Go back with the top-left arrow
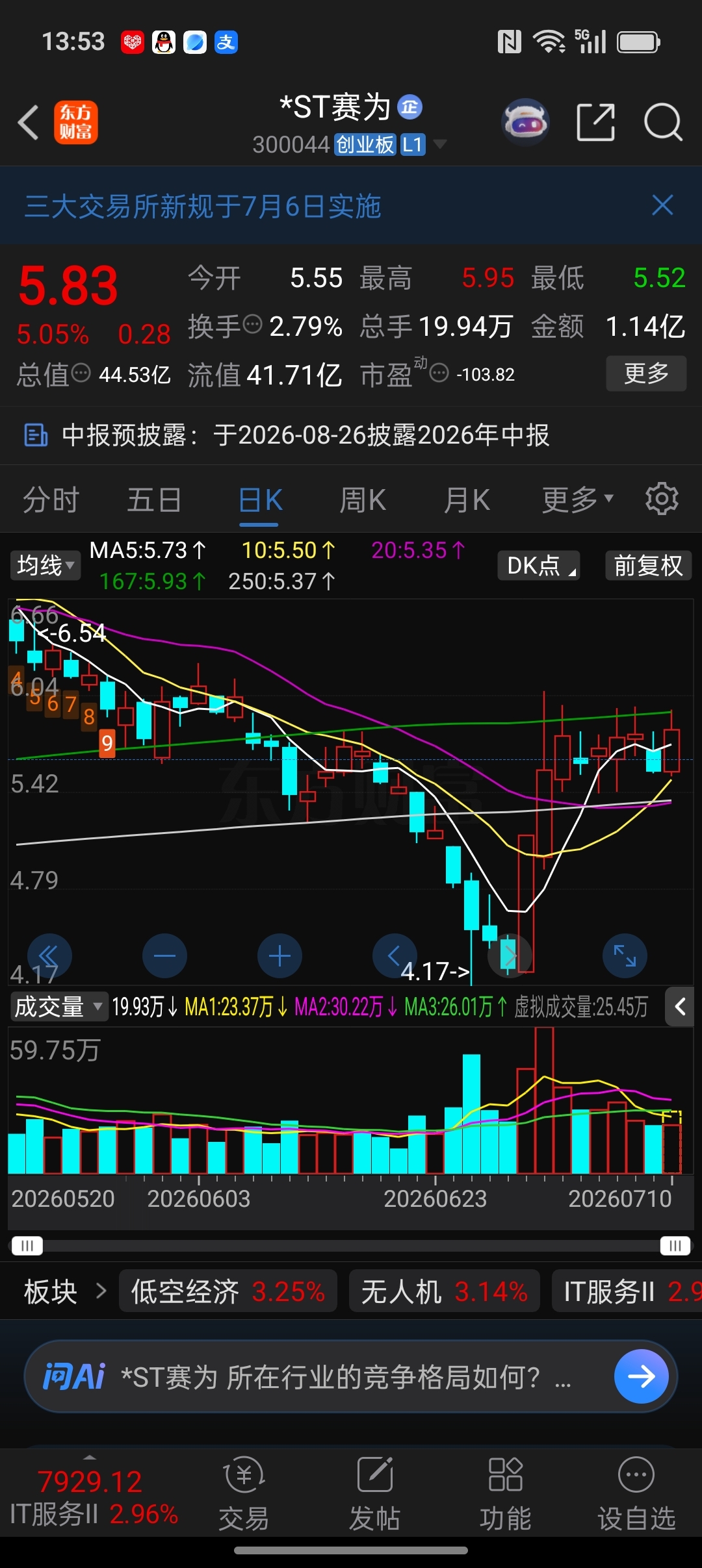Screen dimensions: 702x1568 29,123
